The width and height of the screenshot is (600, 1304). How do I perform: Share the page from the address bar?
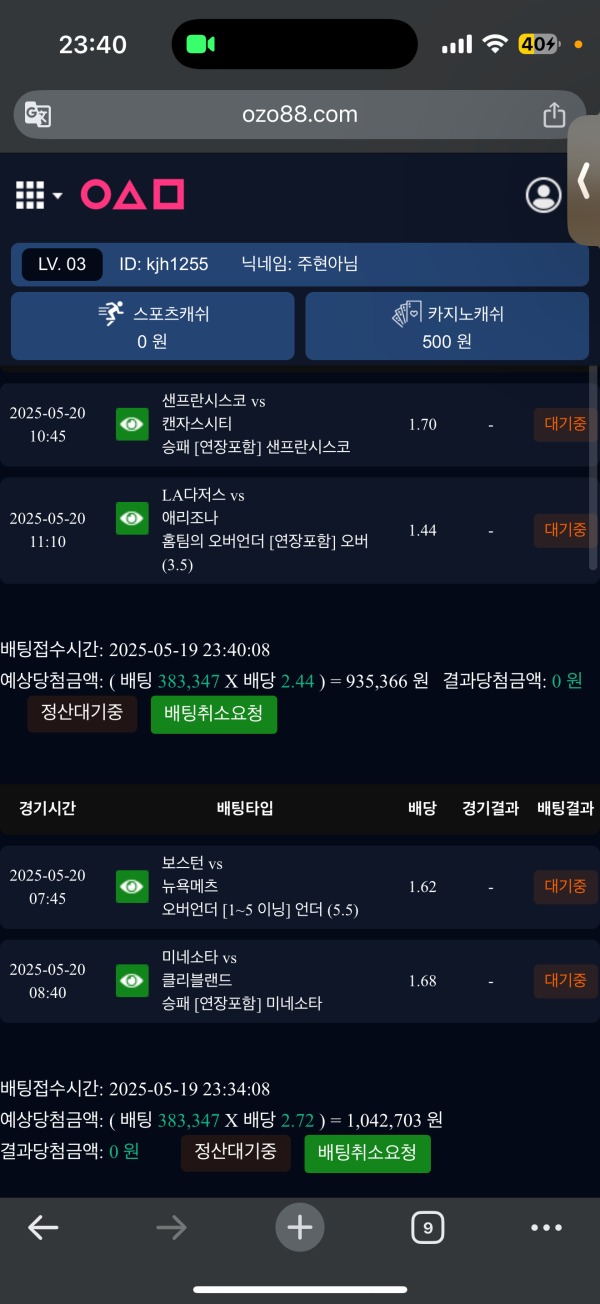pos(554,115)
